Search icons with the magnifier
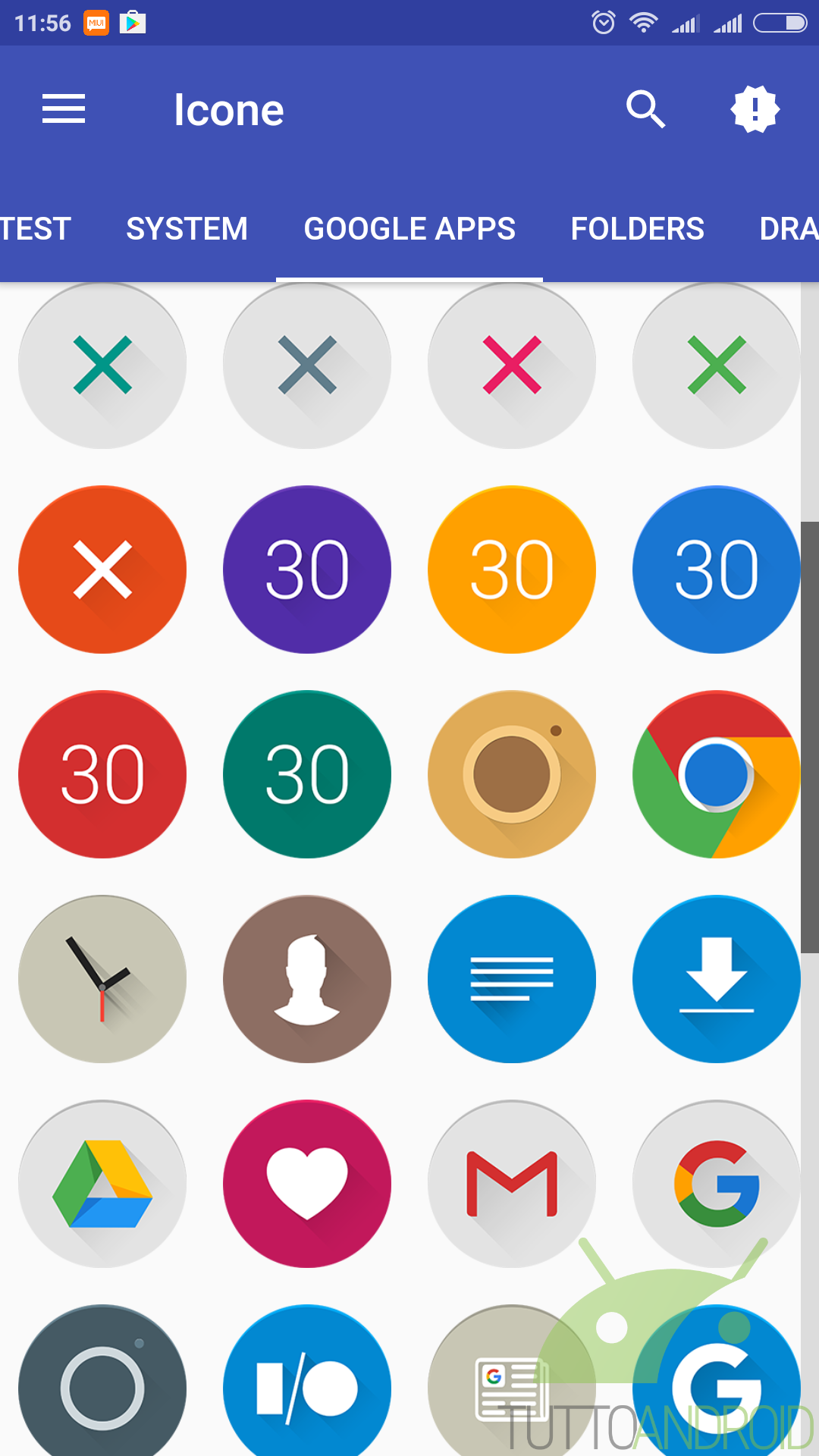The image size is (819, 1456). (x=645, y=109)
